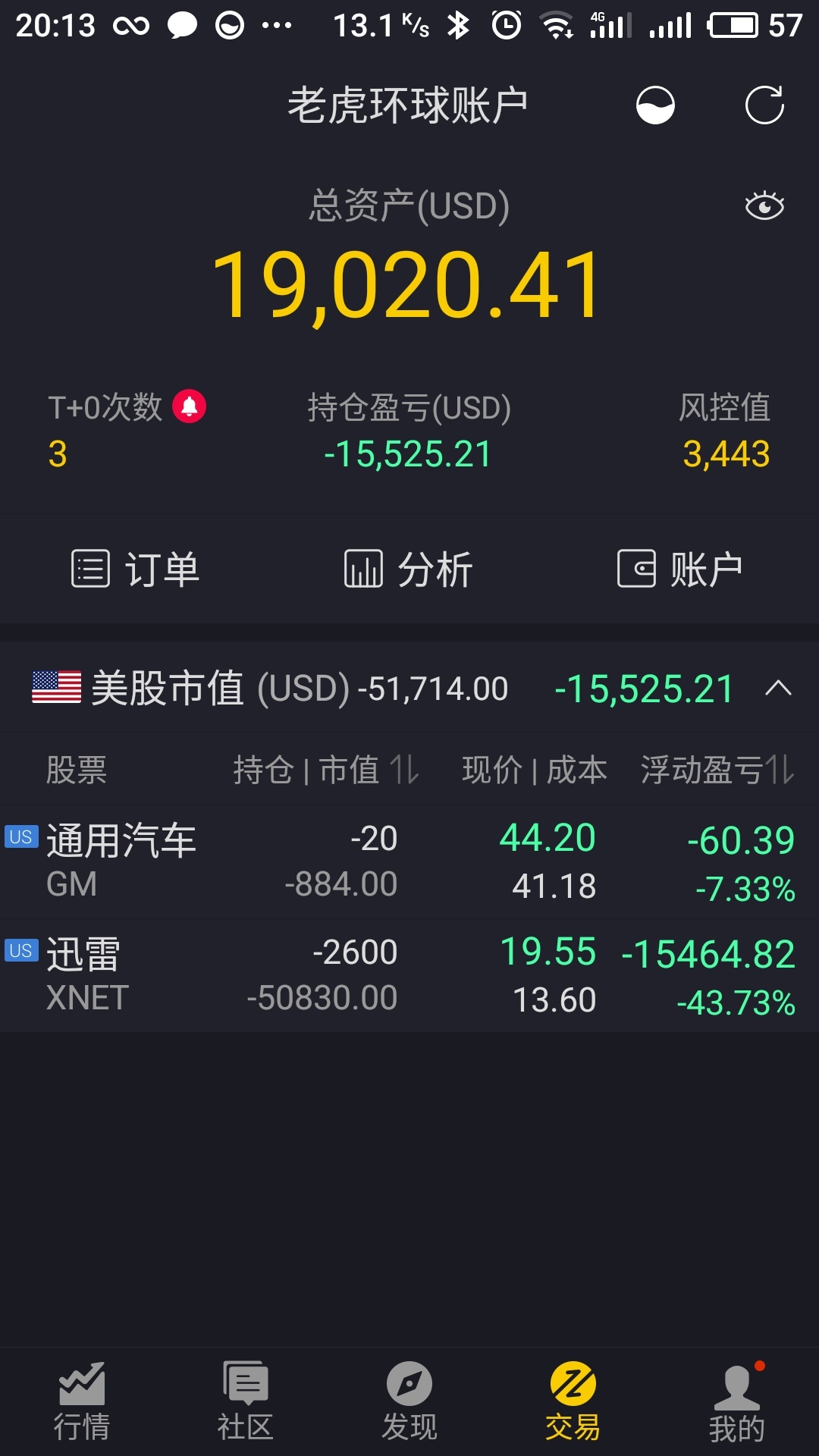Sort by 浮动盈亏 column

coord(717,770)
